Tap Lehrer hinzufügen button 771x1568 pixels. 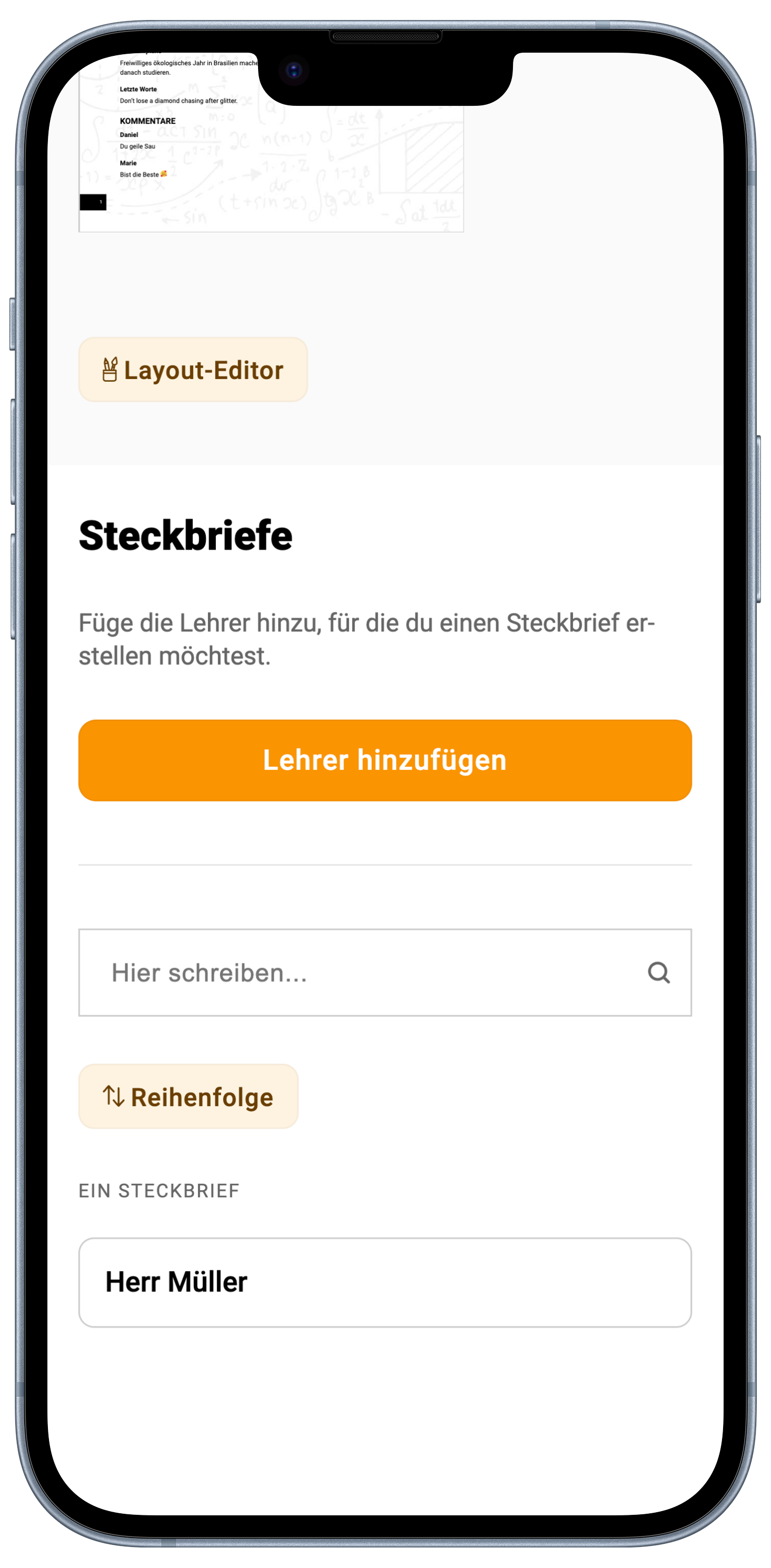(385, 760)
